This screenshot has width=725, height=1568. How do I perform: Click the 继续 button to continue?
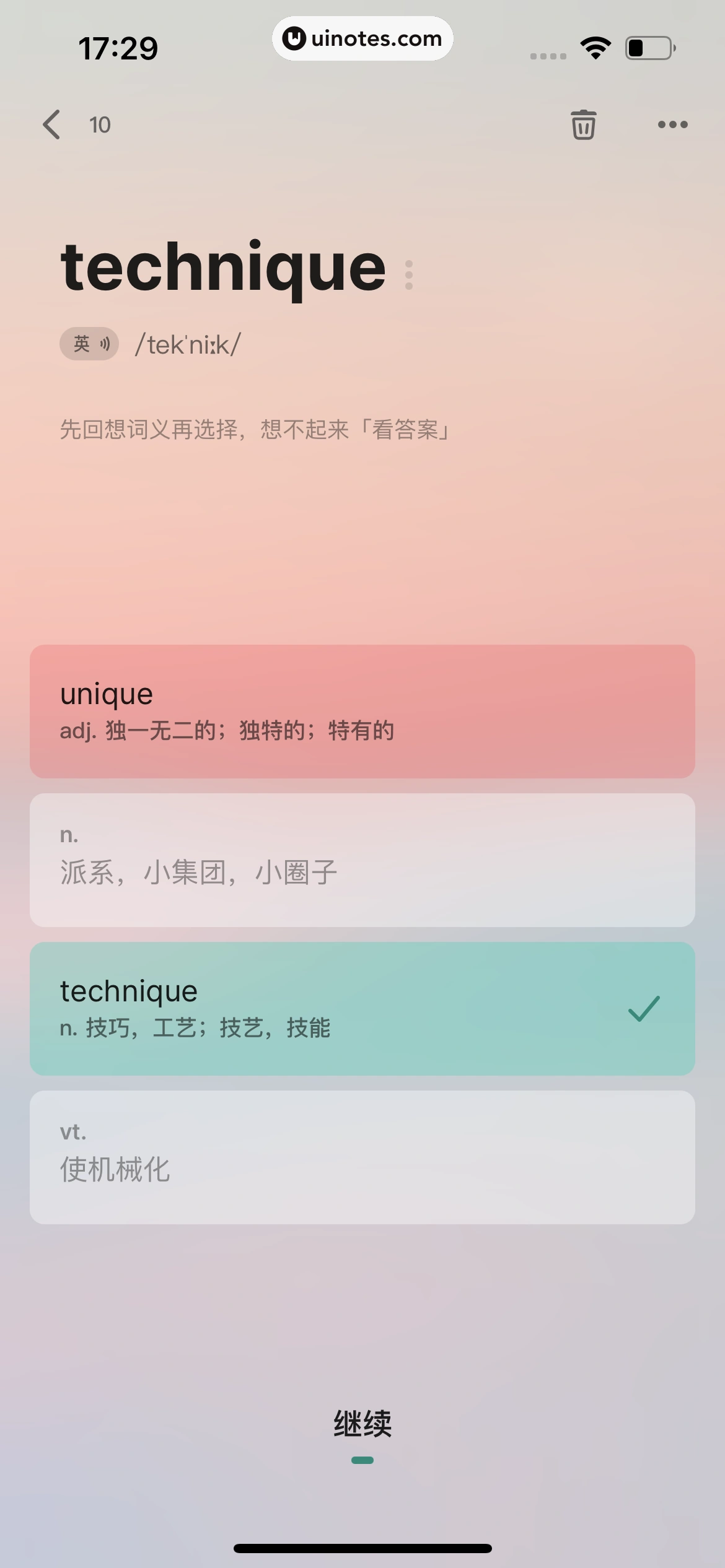362,1421
